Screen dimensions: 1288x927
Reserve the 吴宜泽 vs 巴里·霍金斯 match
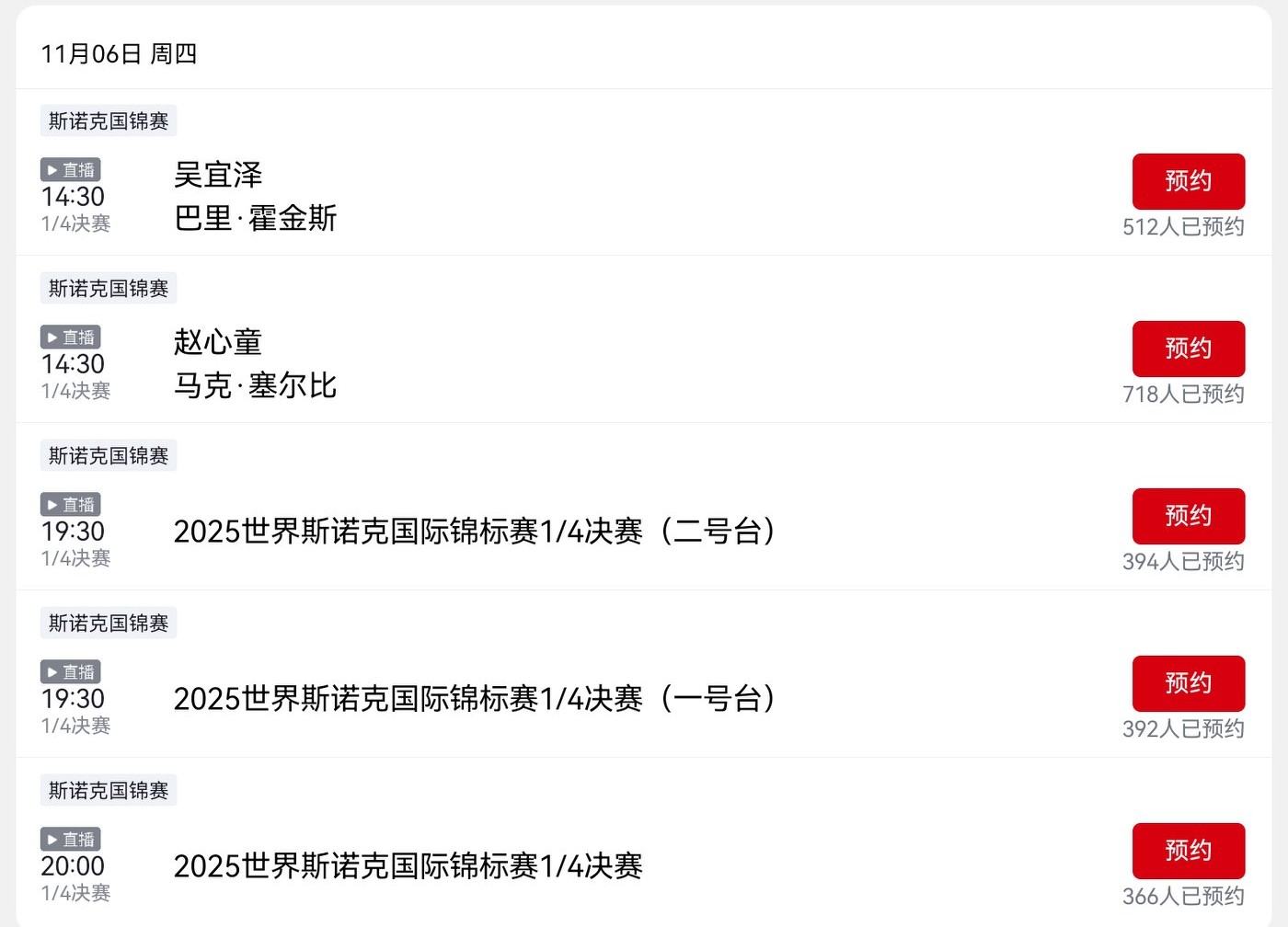(1188, 181)
